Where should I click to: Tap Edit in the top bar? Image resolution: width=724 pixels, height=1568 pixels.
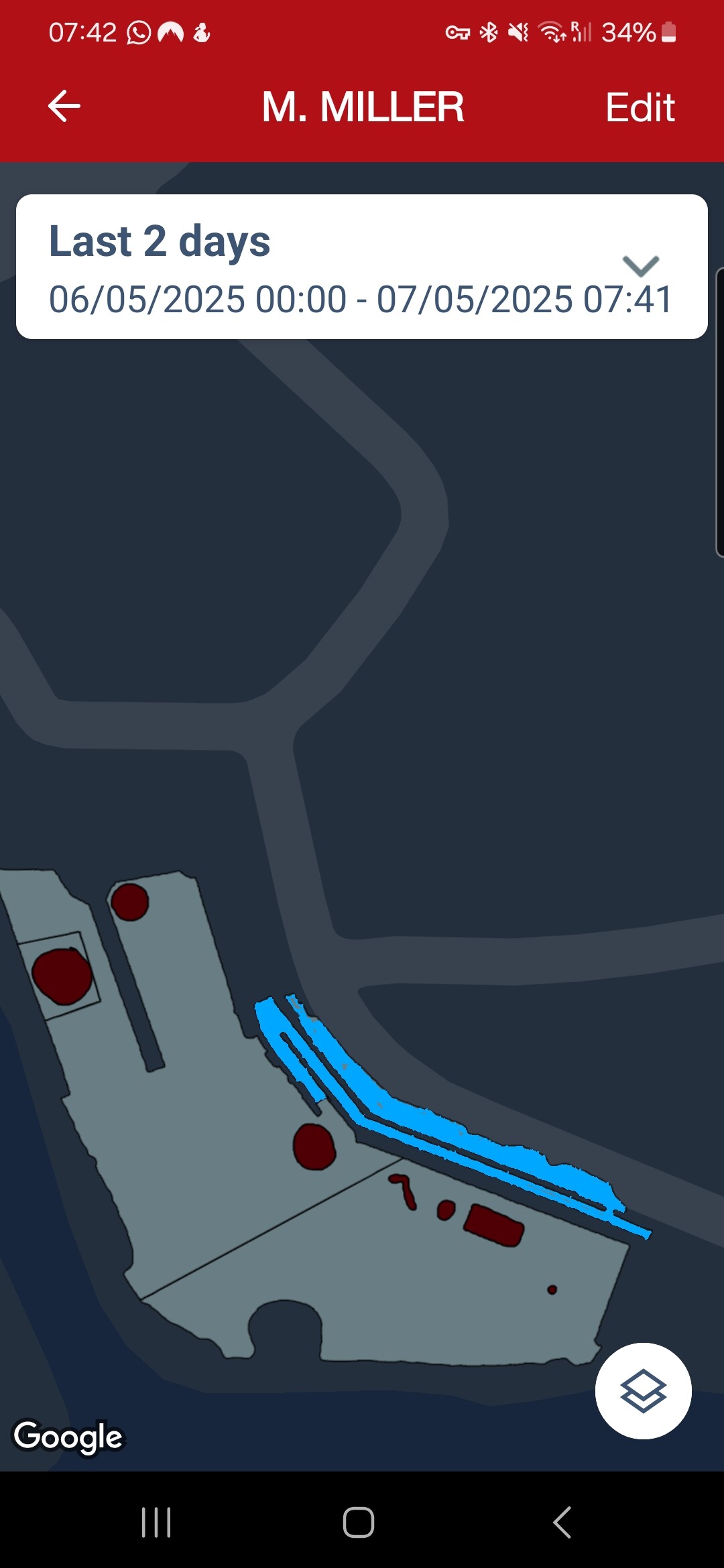(x=640, y=107)
